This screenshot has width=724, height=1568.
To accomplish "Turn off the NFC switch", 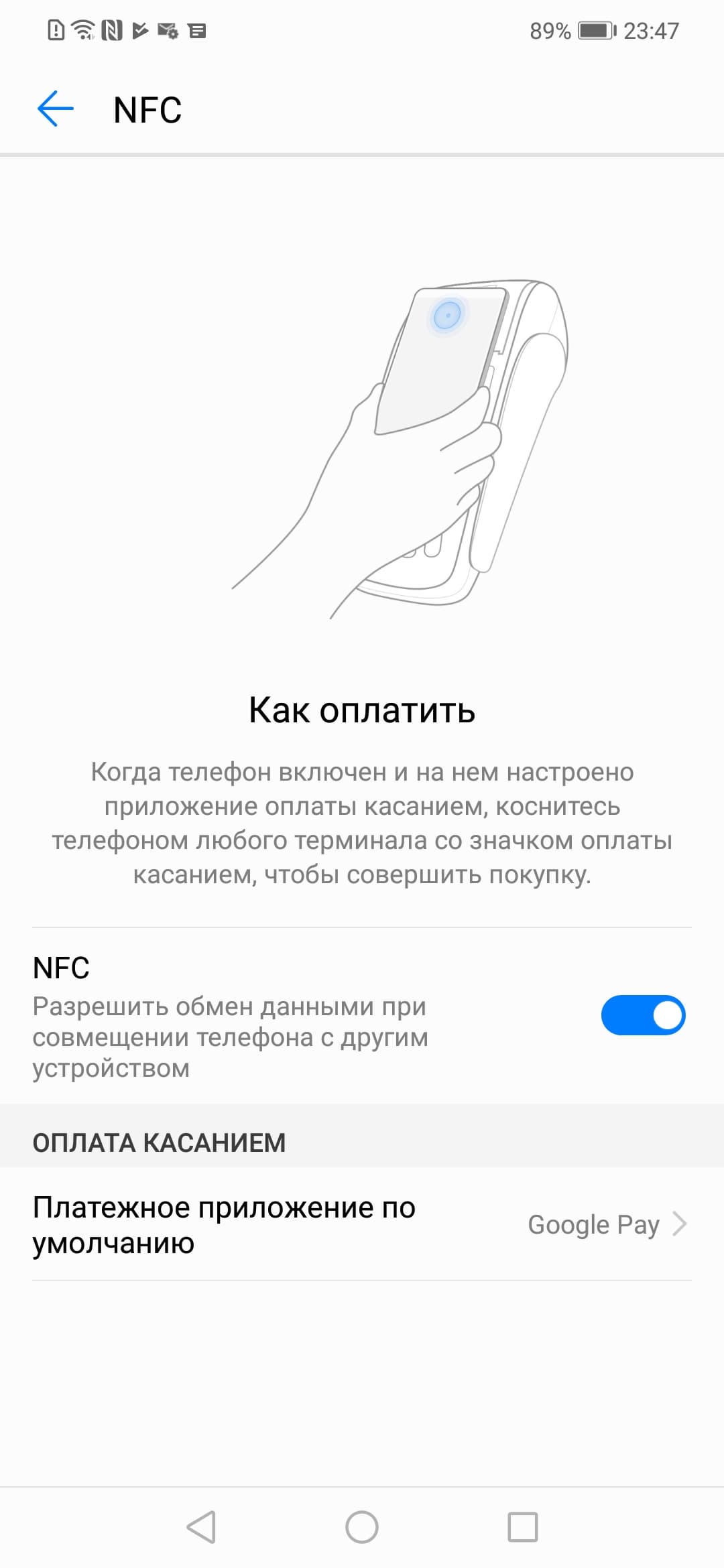I will (x=642, y=1015).
